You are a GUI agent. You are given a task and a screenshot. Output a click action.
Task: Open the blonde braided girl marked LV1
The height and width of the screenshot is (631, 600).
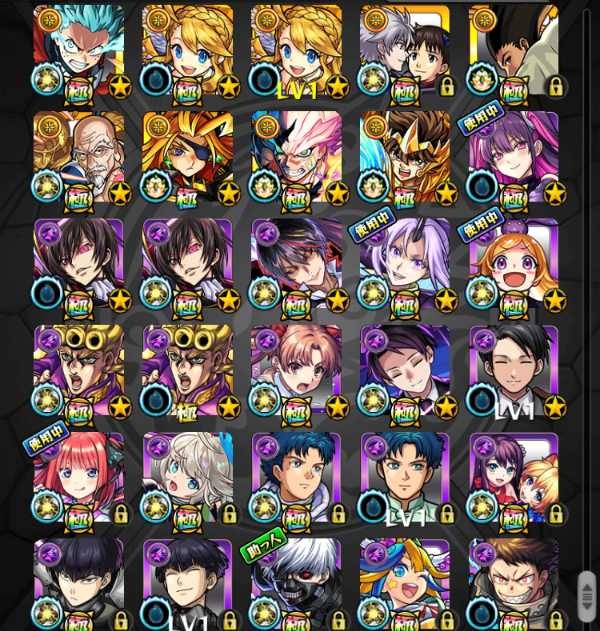[296, 50]
